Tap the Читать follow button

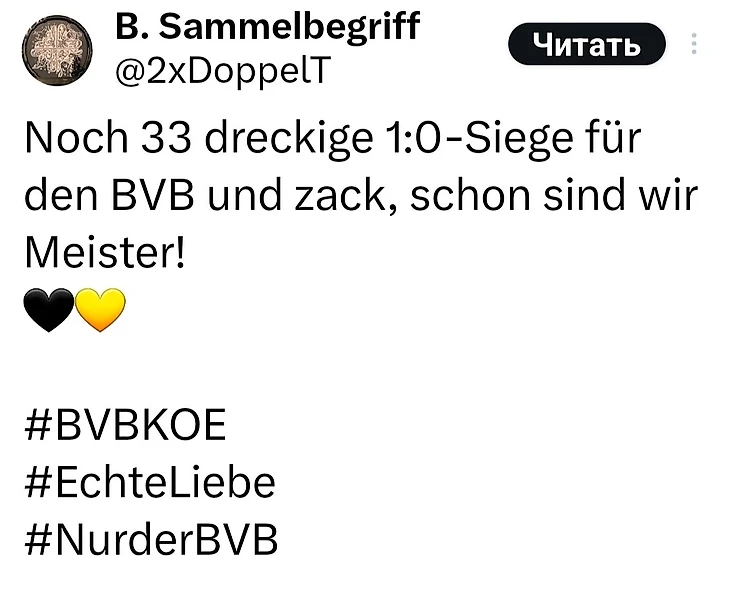coord(586,45)
